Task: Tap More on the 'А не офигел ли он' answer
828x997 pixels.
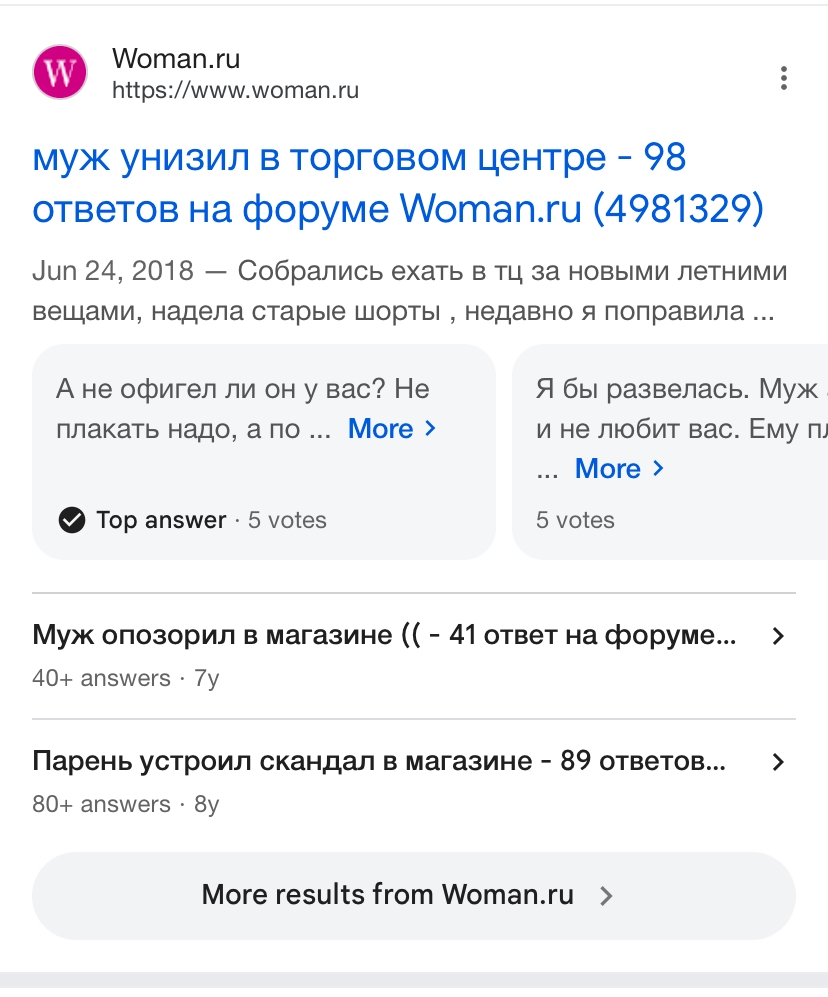Action: point(392,429)
